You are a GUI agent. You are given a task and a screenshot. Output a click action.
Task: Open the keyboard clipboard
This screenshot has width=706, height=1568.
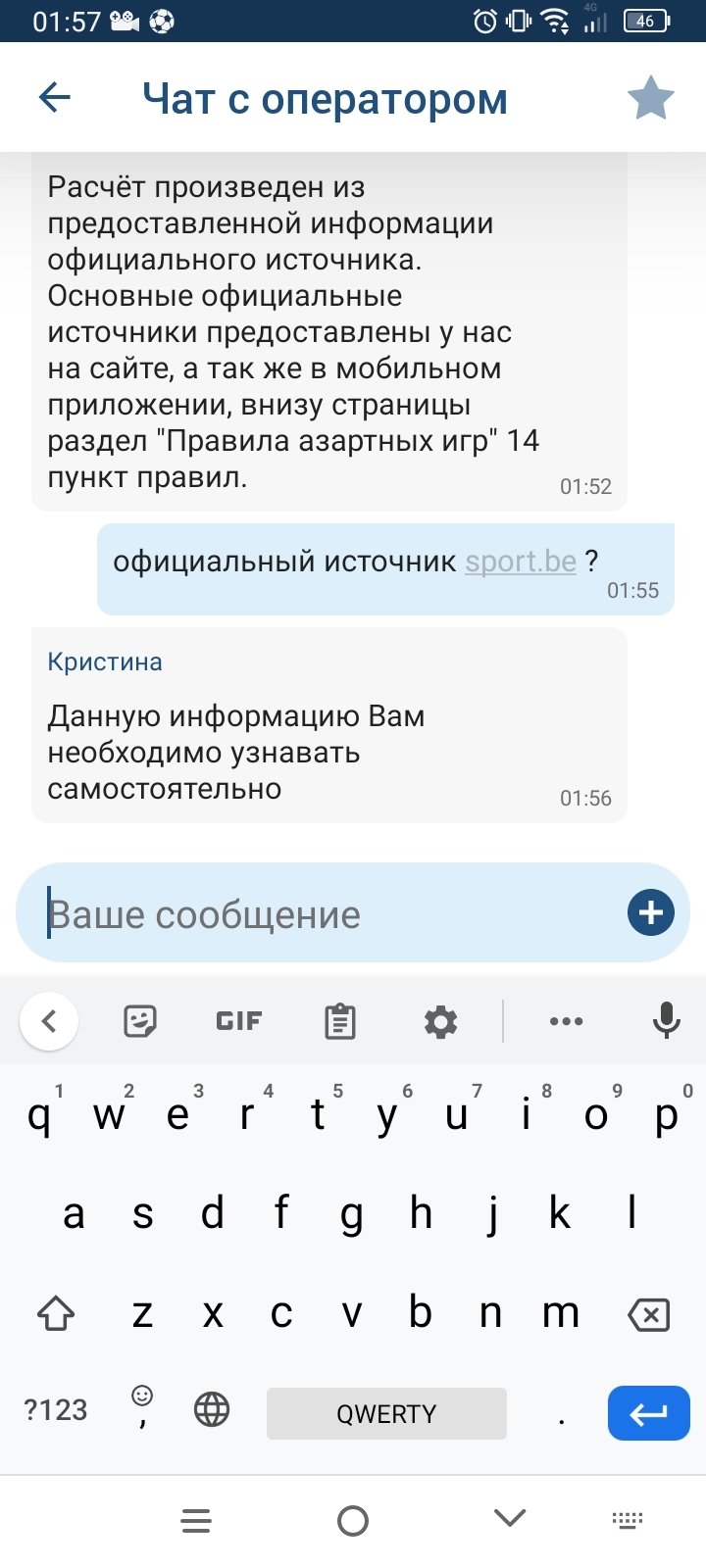pos(339,1021)
